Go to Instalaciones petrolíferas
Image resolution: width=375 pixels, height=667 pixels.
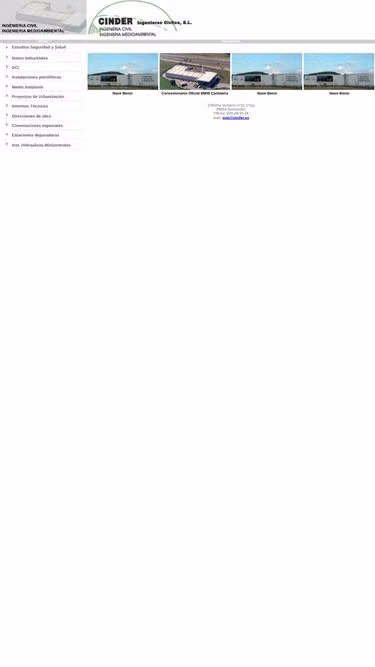click(x=37, y=77)
